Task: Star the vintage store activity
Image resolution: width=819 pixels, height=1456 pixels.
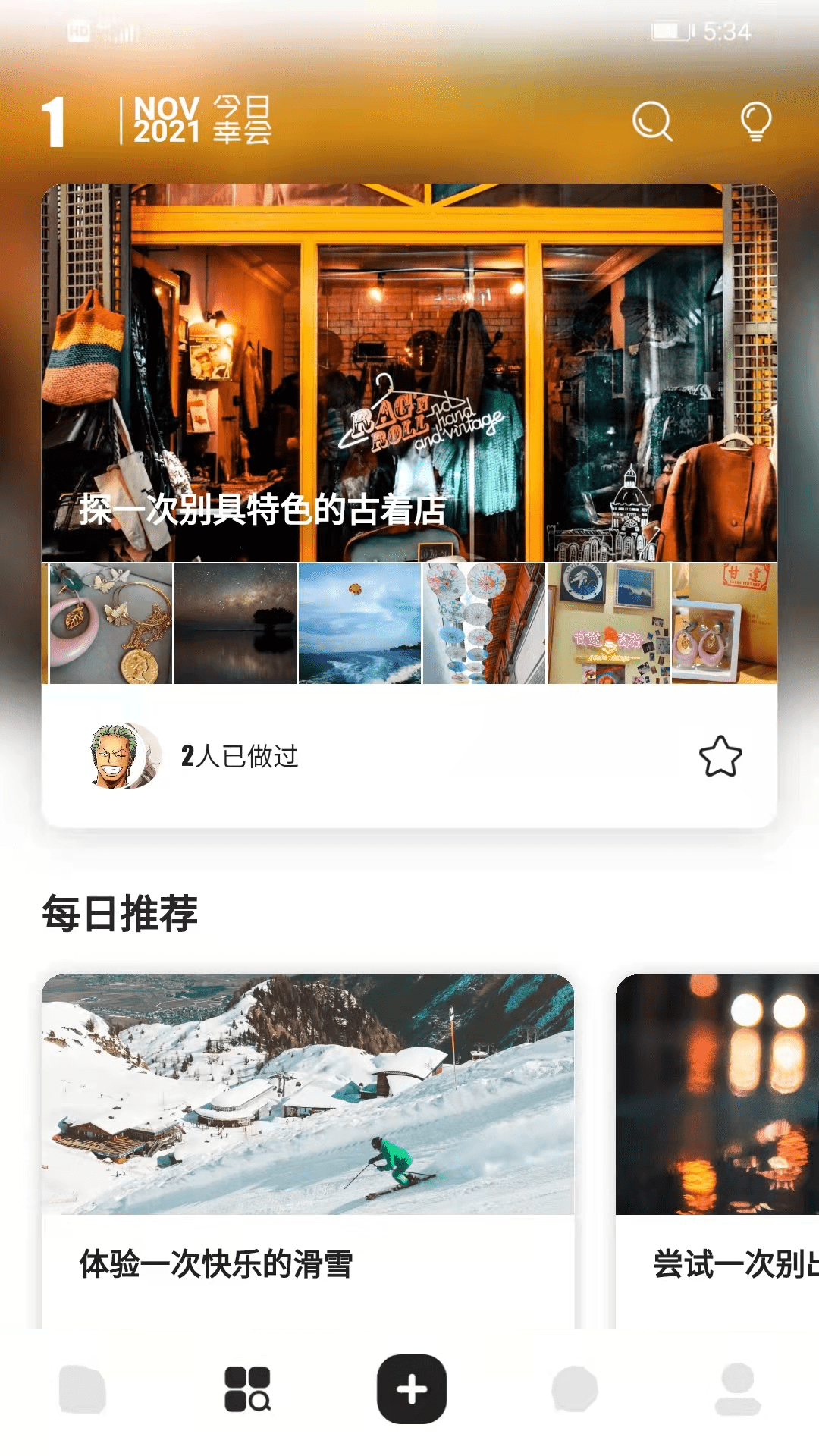Action: (720, 756)
